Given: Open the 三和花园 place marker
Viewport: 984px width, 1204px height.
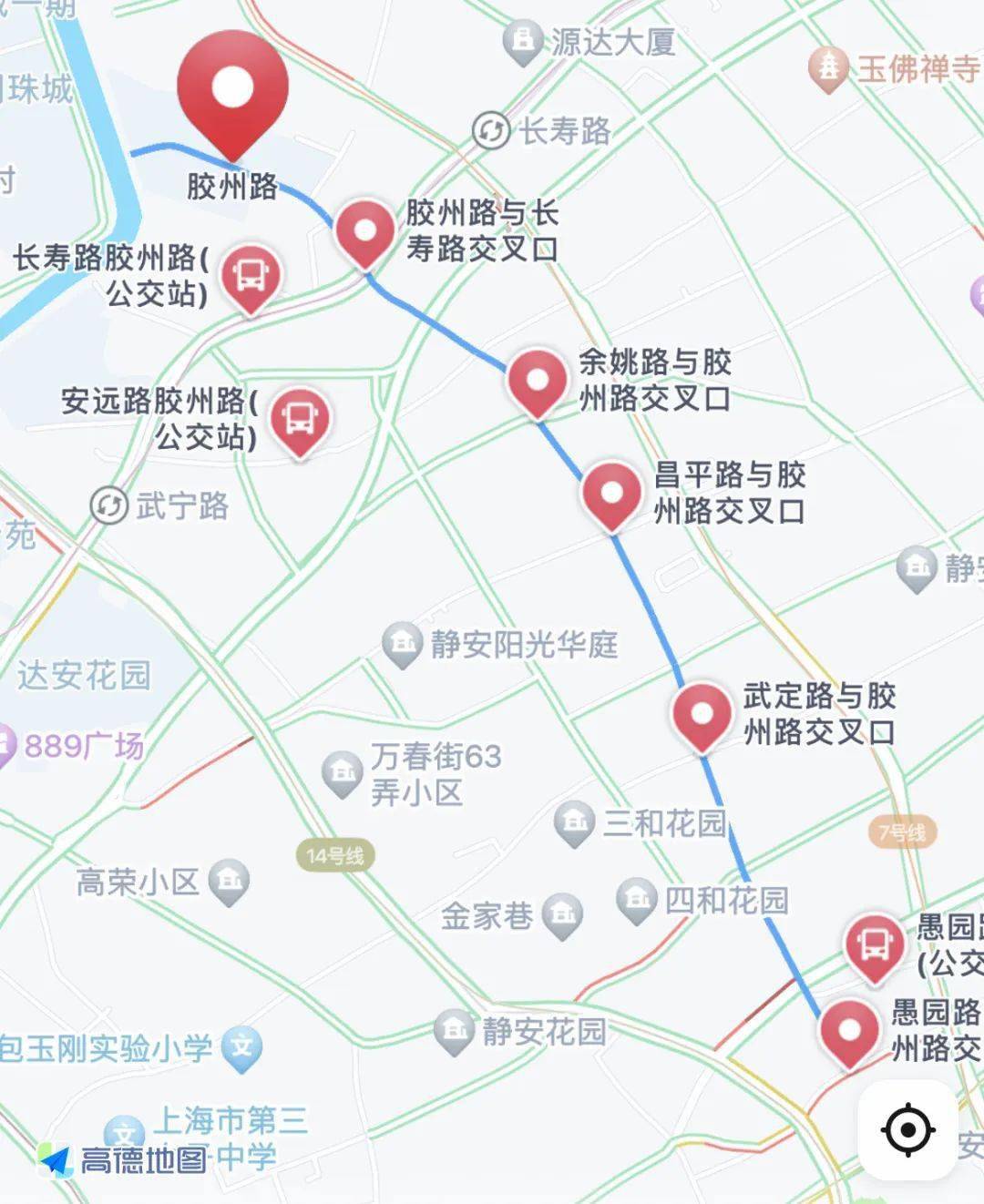Looking at the screenshot, I should click(575, 822).
